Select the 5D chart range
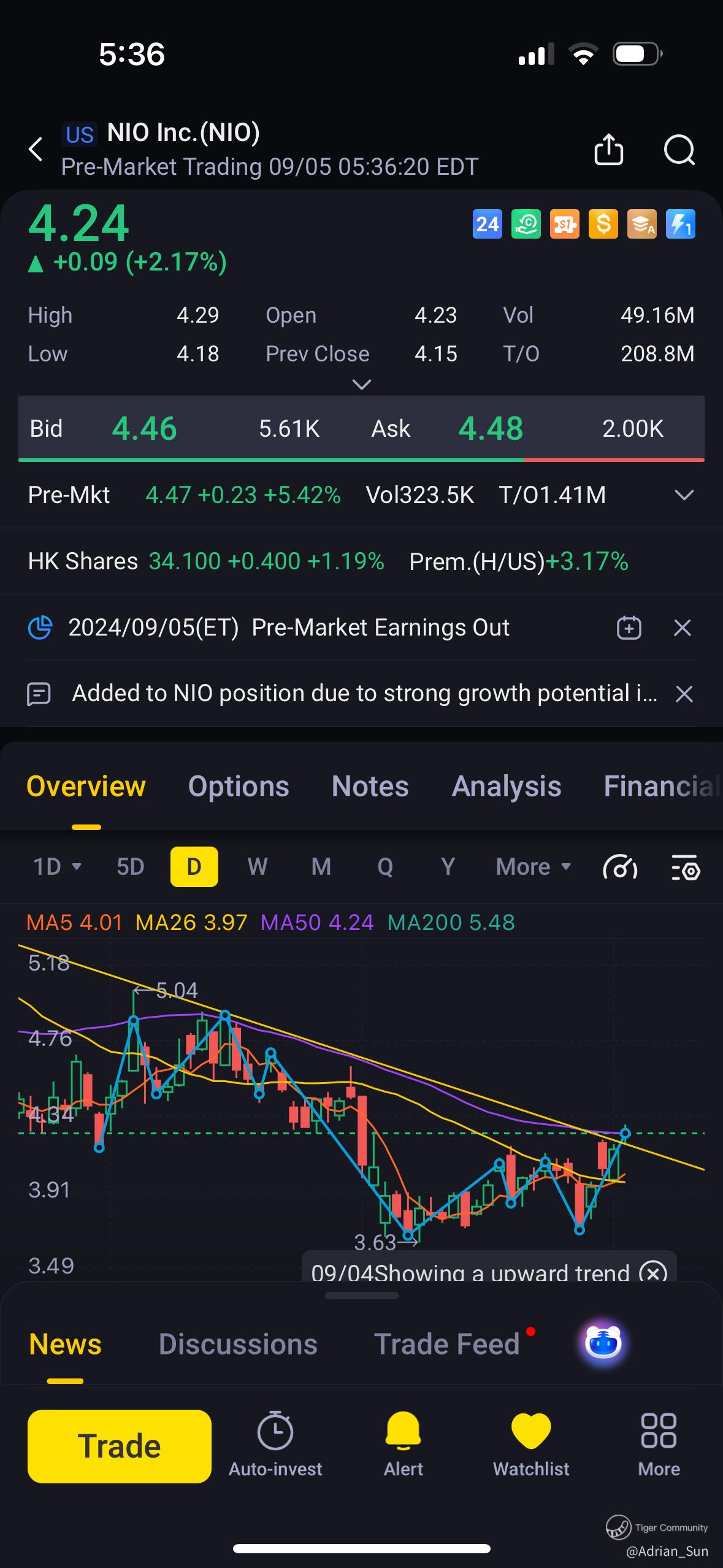Screen dimensions: 723x1568 point(130,867)
